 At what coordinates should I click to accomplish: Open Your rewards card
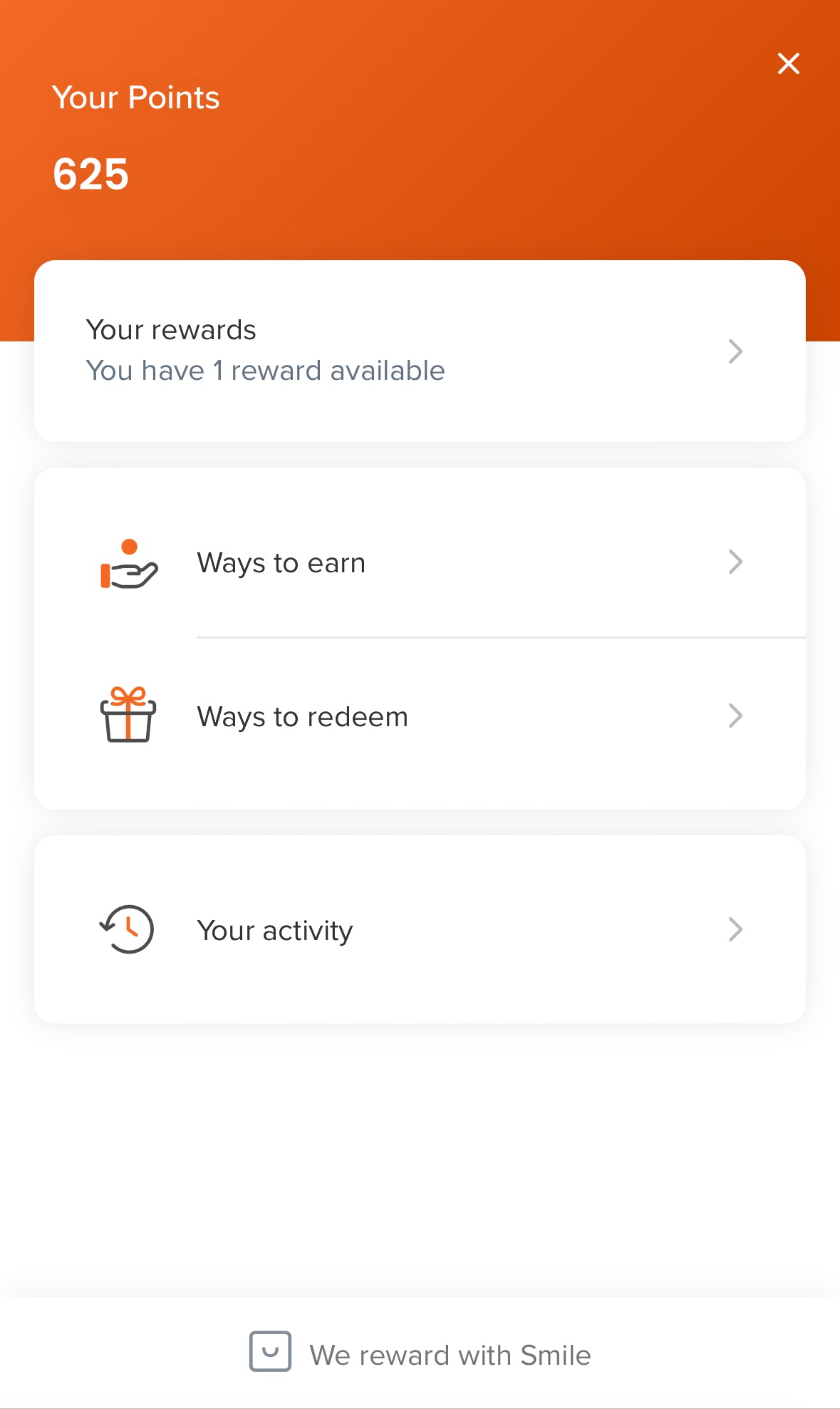click(x=419, y=351)
